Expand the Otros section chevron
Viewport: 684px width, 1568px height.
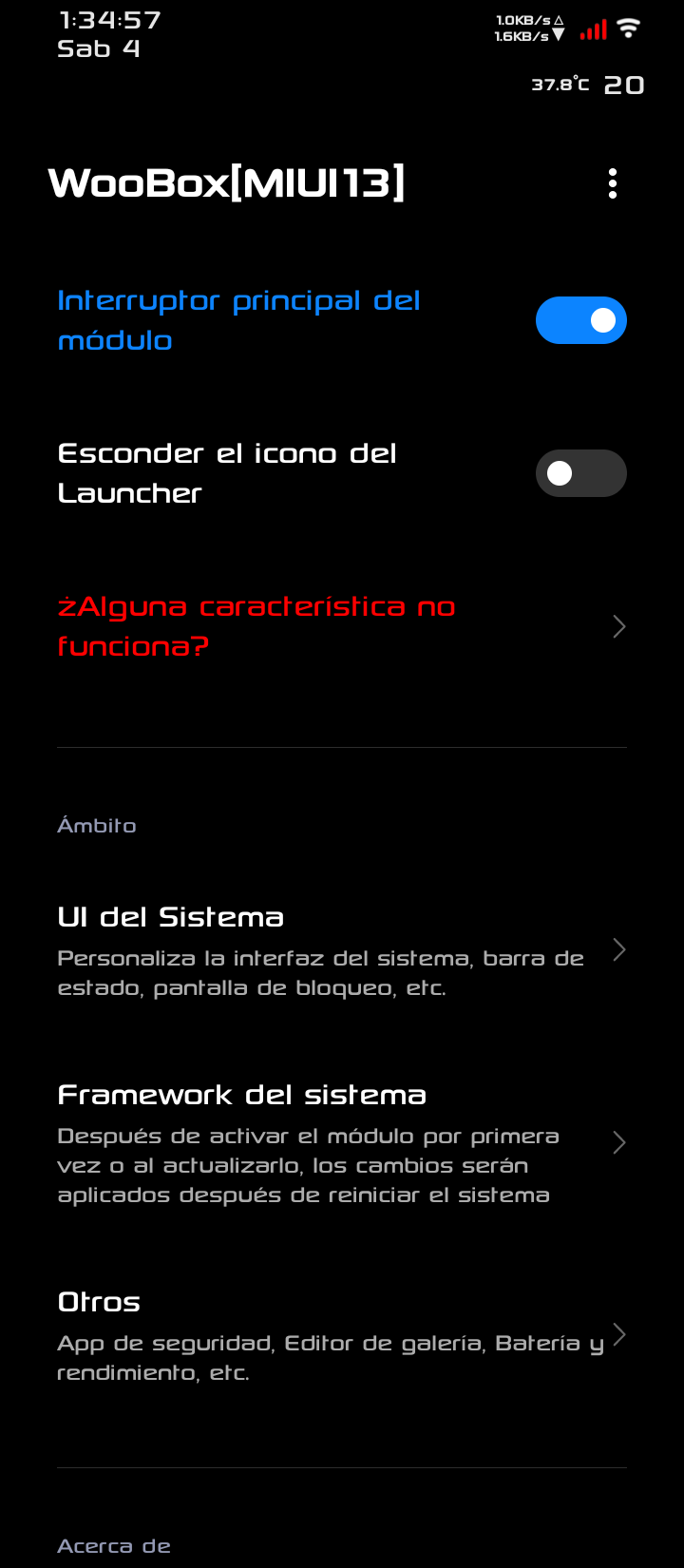(x=618, y=1334)
